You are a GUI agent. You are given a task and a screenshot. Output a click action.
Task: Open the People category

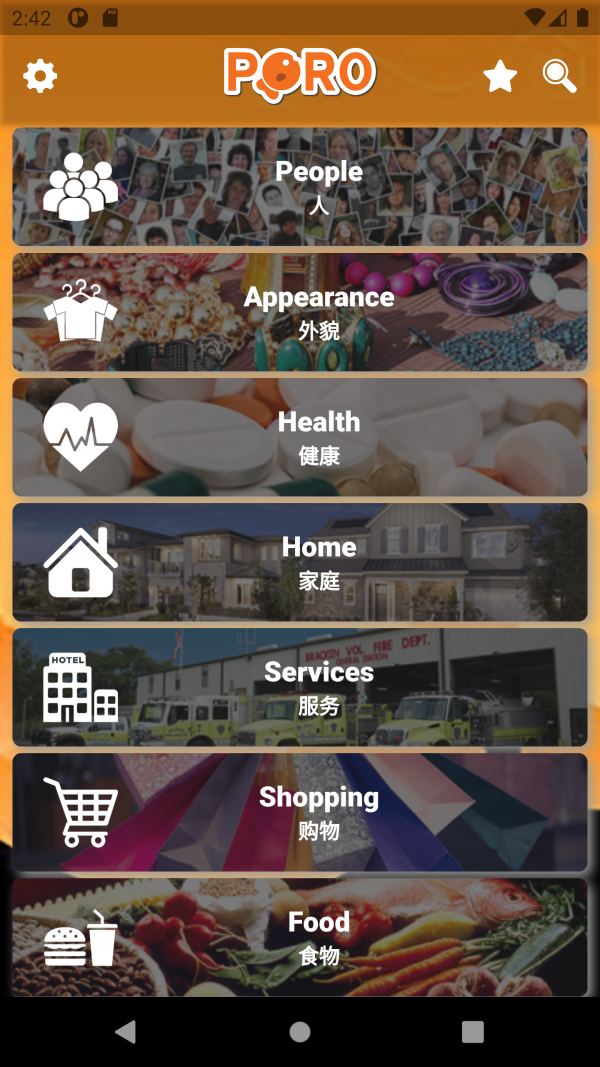[x=300, y=187]
